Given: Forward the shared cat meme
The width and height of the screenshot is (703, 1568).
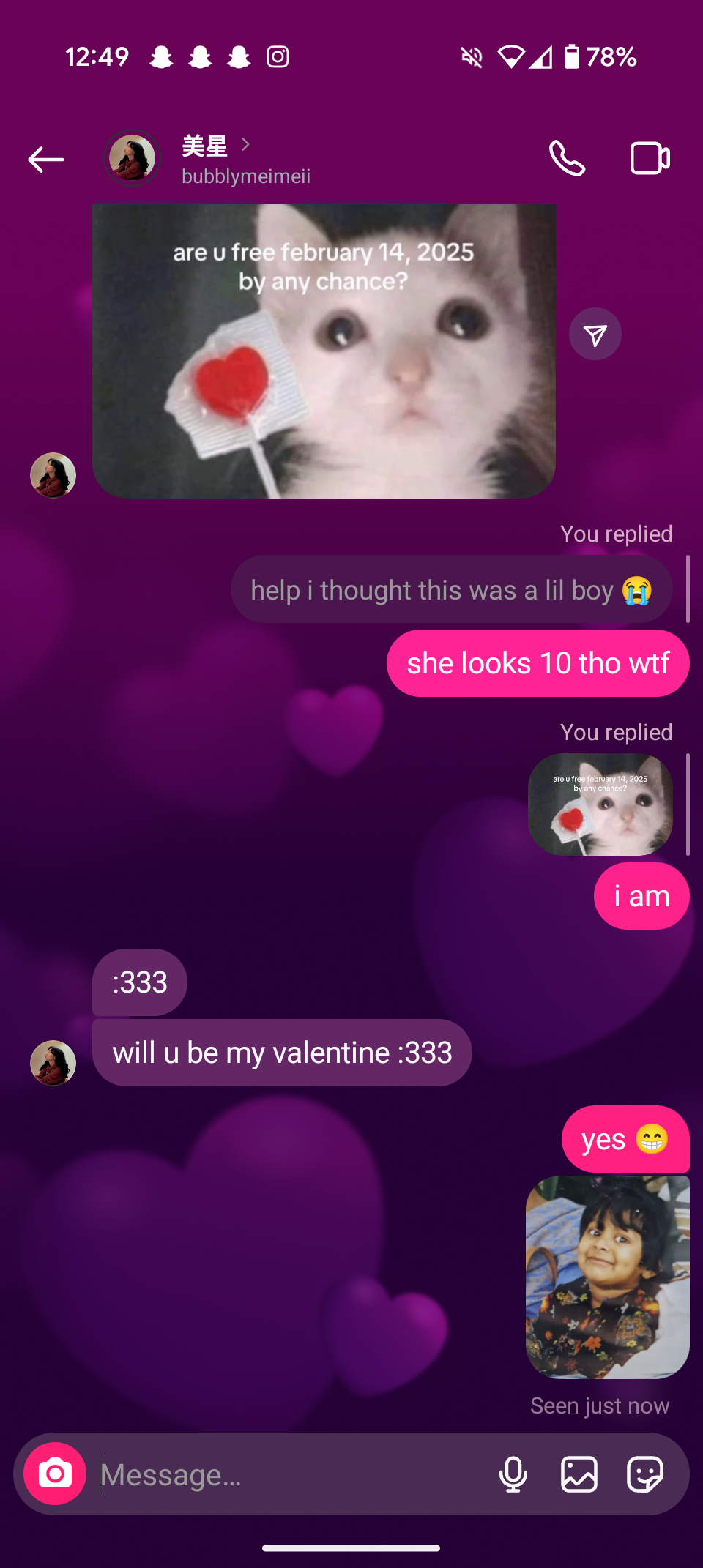Looking at the screenshot, I should 595,335.
